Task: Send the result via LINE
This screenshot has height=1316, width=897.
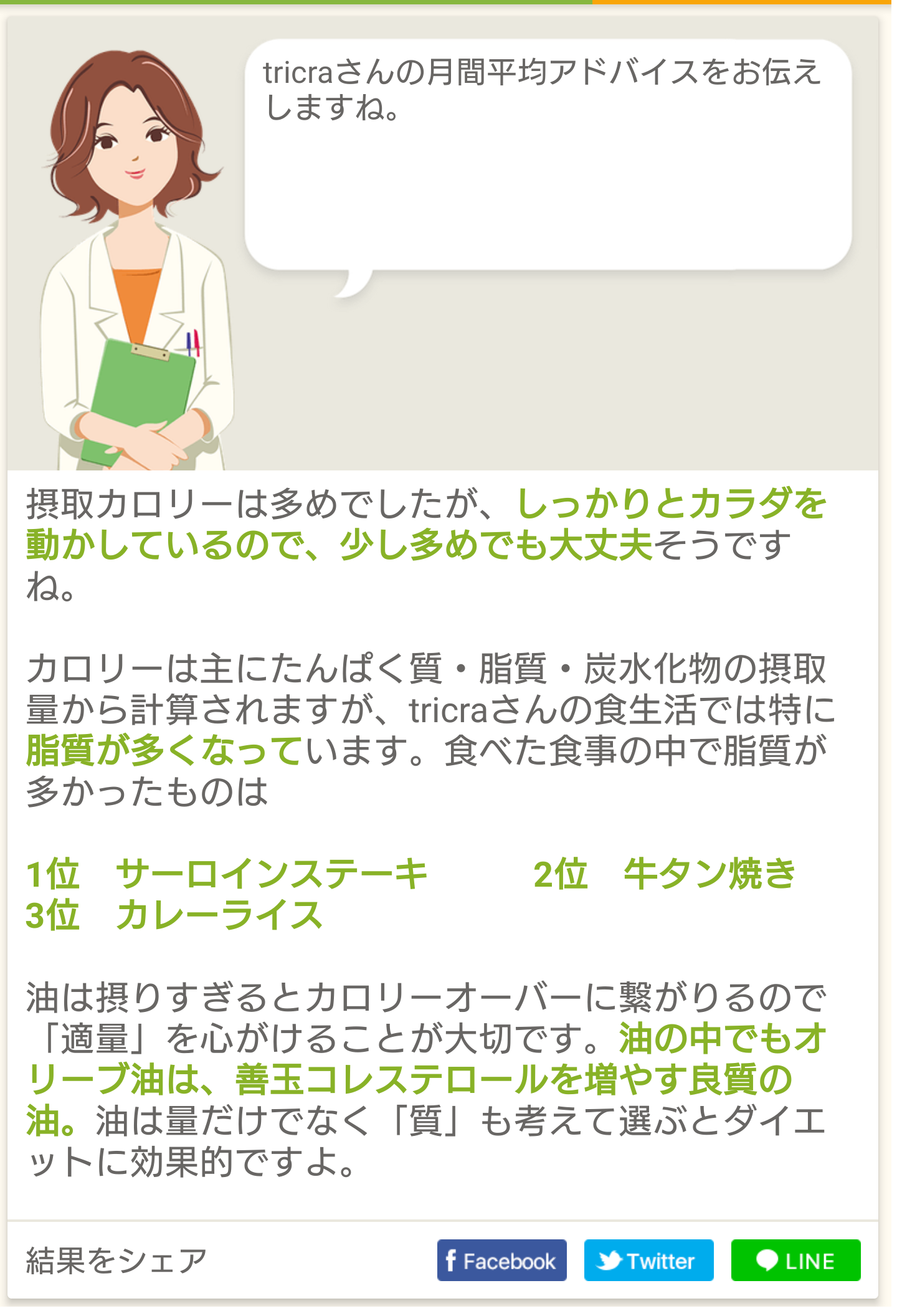Action: (x=795, y=1261)
